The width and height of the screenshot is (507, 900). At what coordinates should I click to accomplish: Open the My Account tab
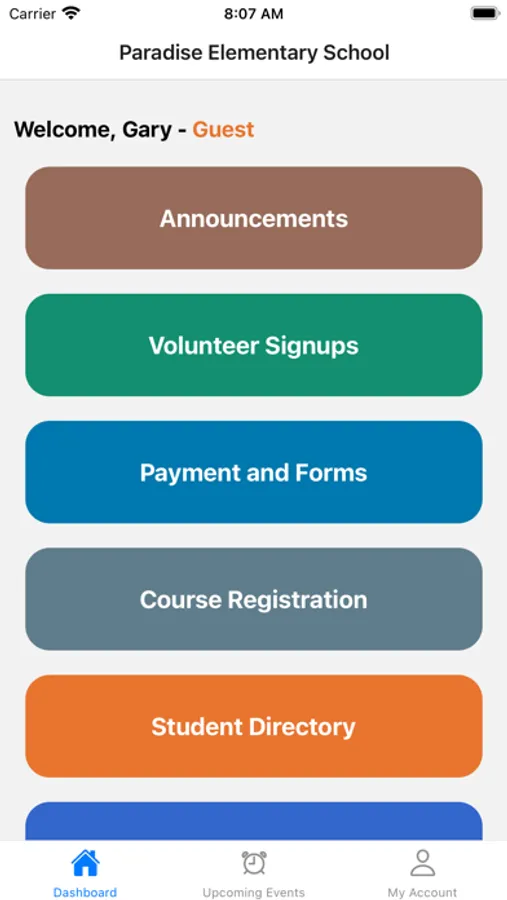(423, 872)
